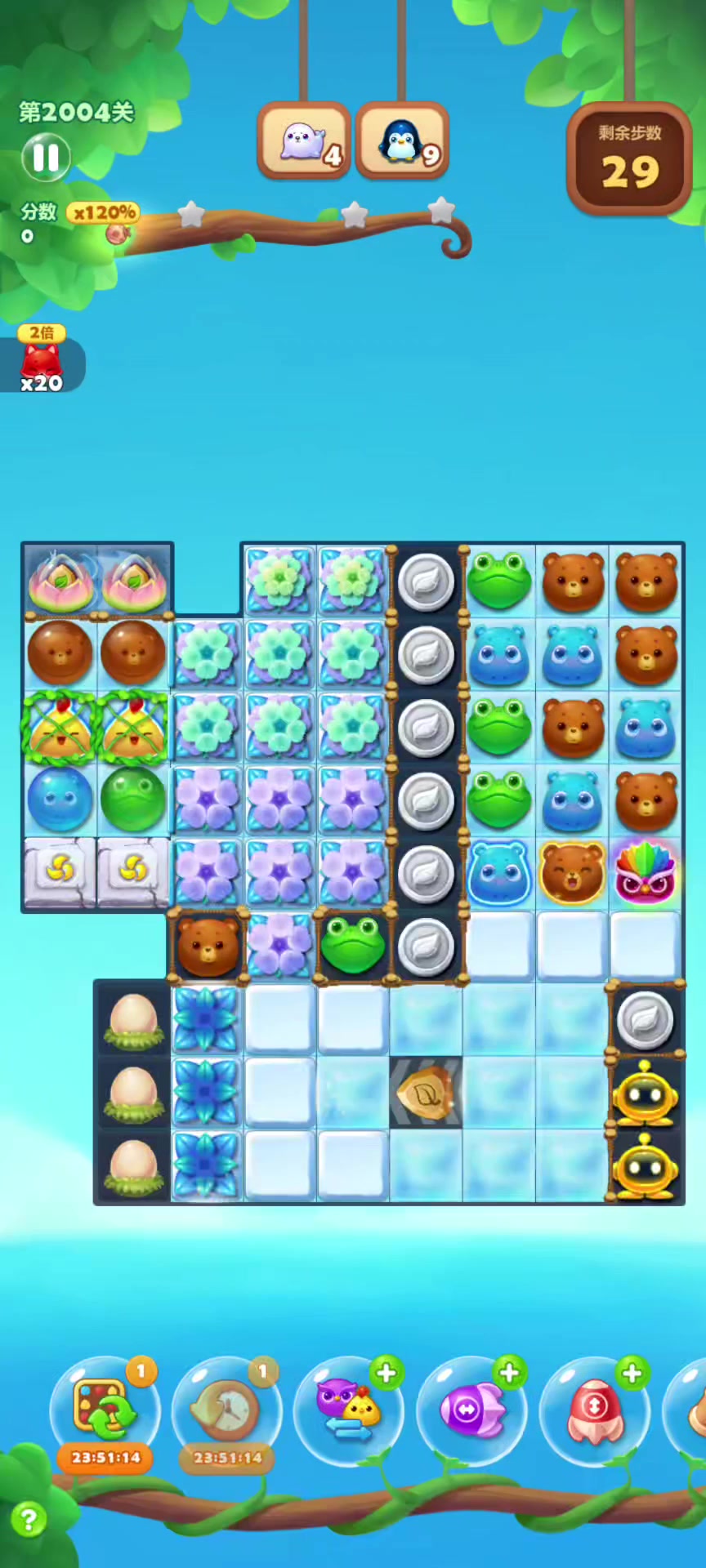Screen dimensions: 706x1568
Task: Tap the glowing blue hippo piece
Action: point(499,874)
